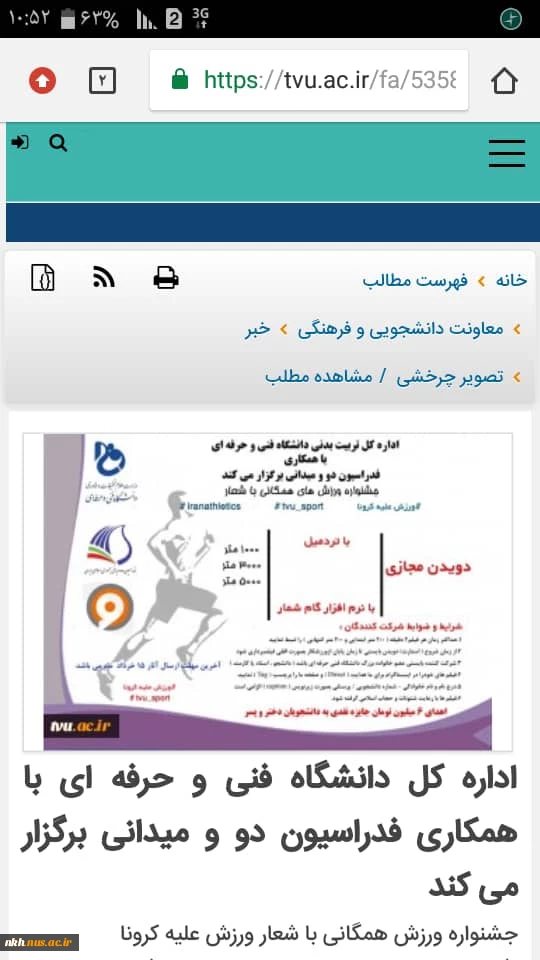Open معاونت دانشجویی و فرهنگی link
Viewport: 540px width, 960px height.
pyautogui.click(x=400, y=329)
